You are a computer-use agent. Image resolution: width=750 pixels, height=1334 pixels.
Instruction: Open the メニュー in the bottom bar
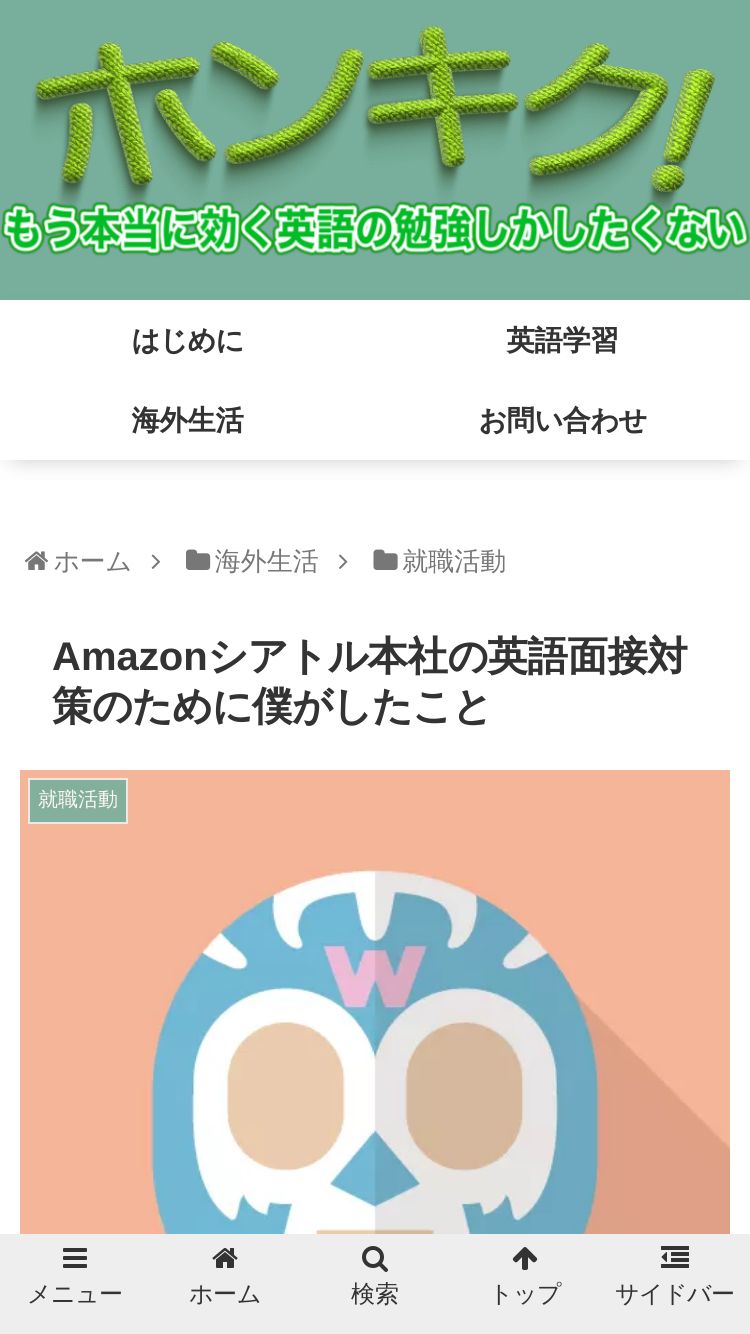coord(75,1276)
